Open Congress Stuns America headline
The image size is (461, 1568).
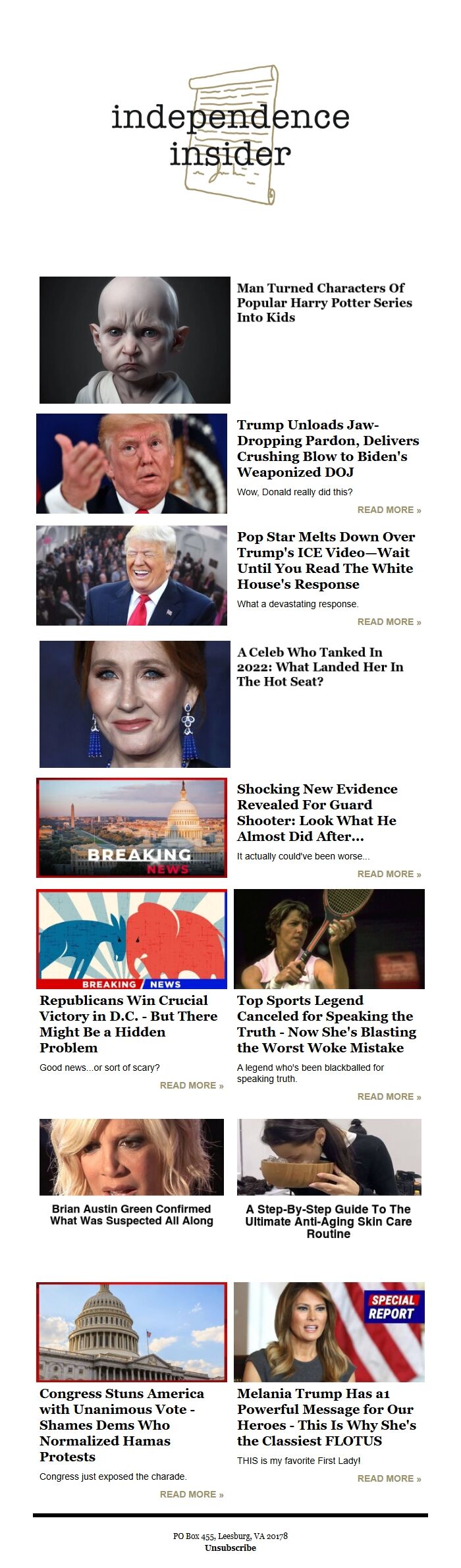point(121,1424)
